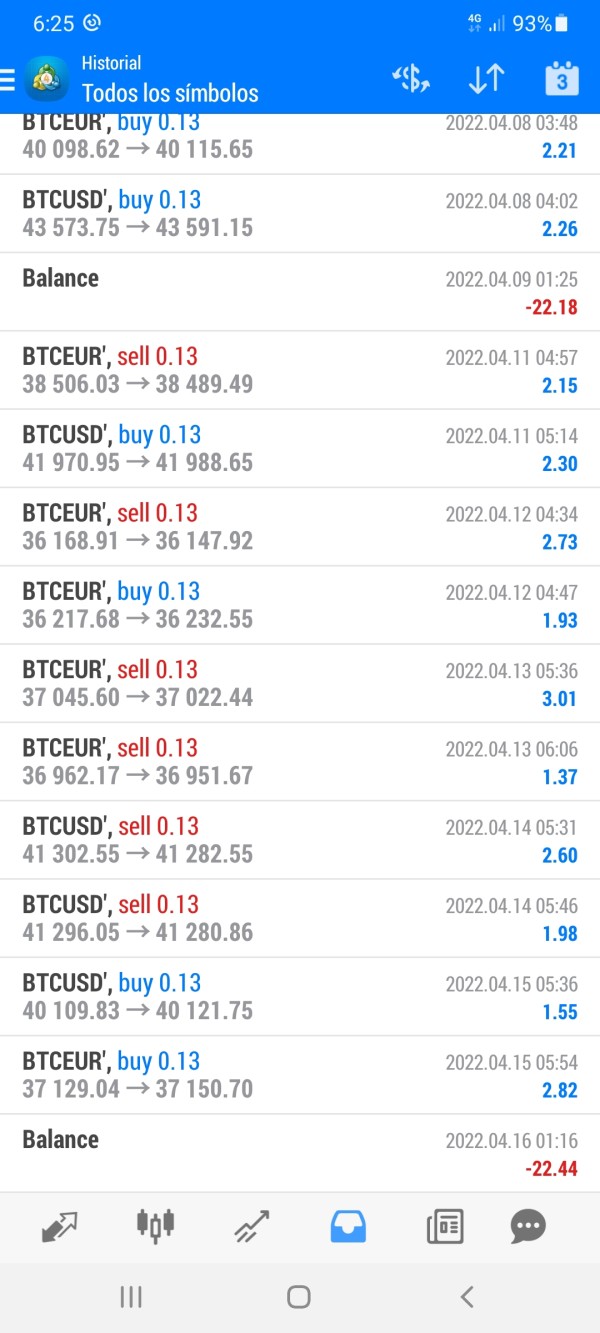Go back with the system back button
Screen dimensions: 600x1333
pyautogui.click(x=466, y=1297)
